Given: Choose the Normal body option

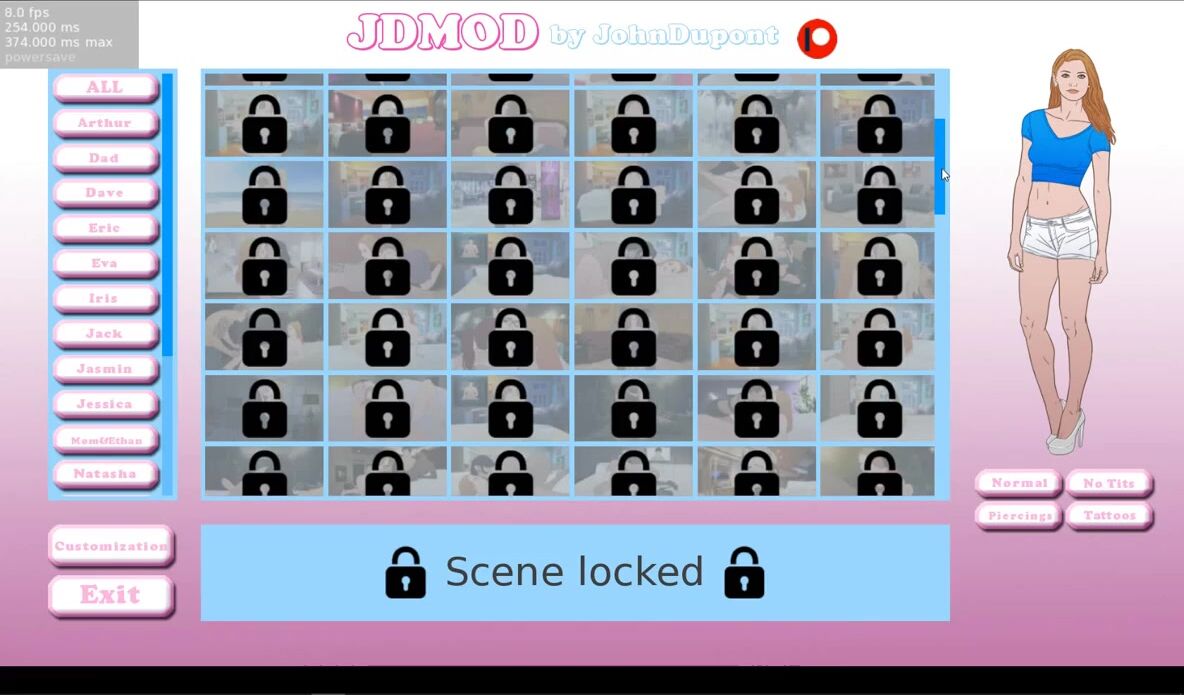Looking at the screenshot, I should [1018, 483].
